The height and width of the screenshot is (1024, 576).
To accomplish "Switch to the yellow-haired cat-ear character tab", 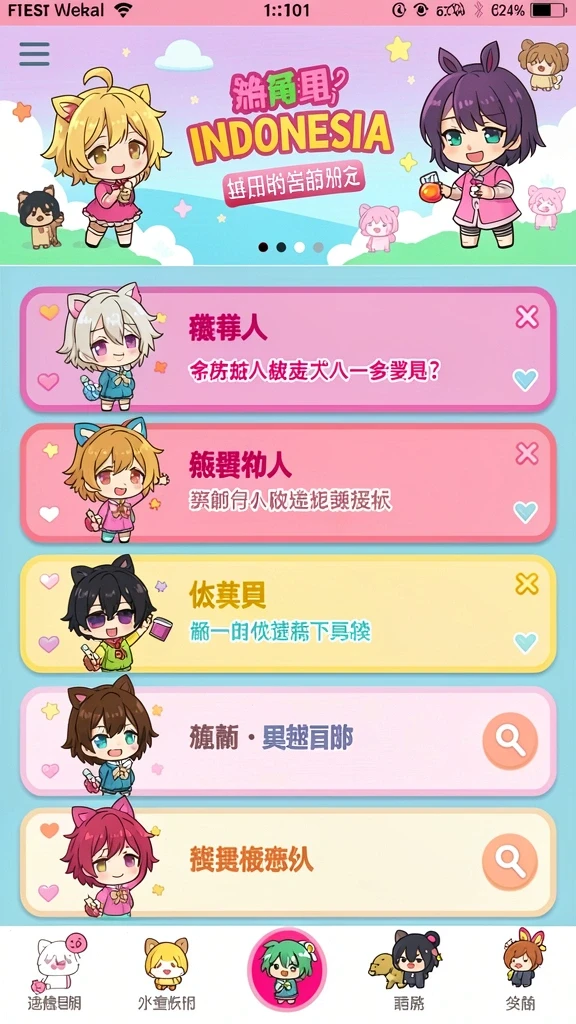I will coord(166,973).
